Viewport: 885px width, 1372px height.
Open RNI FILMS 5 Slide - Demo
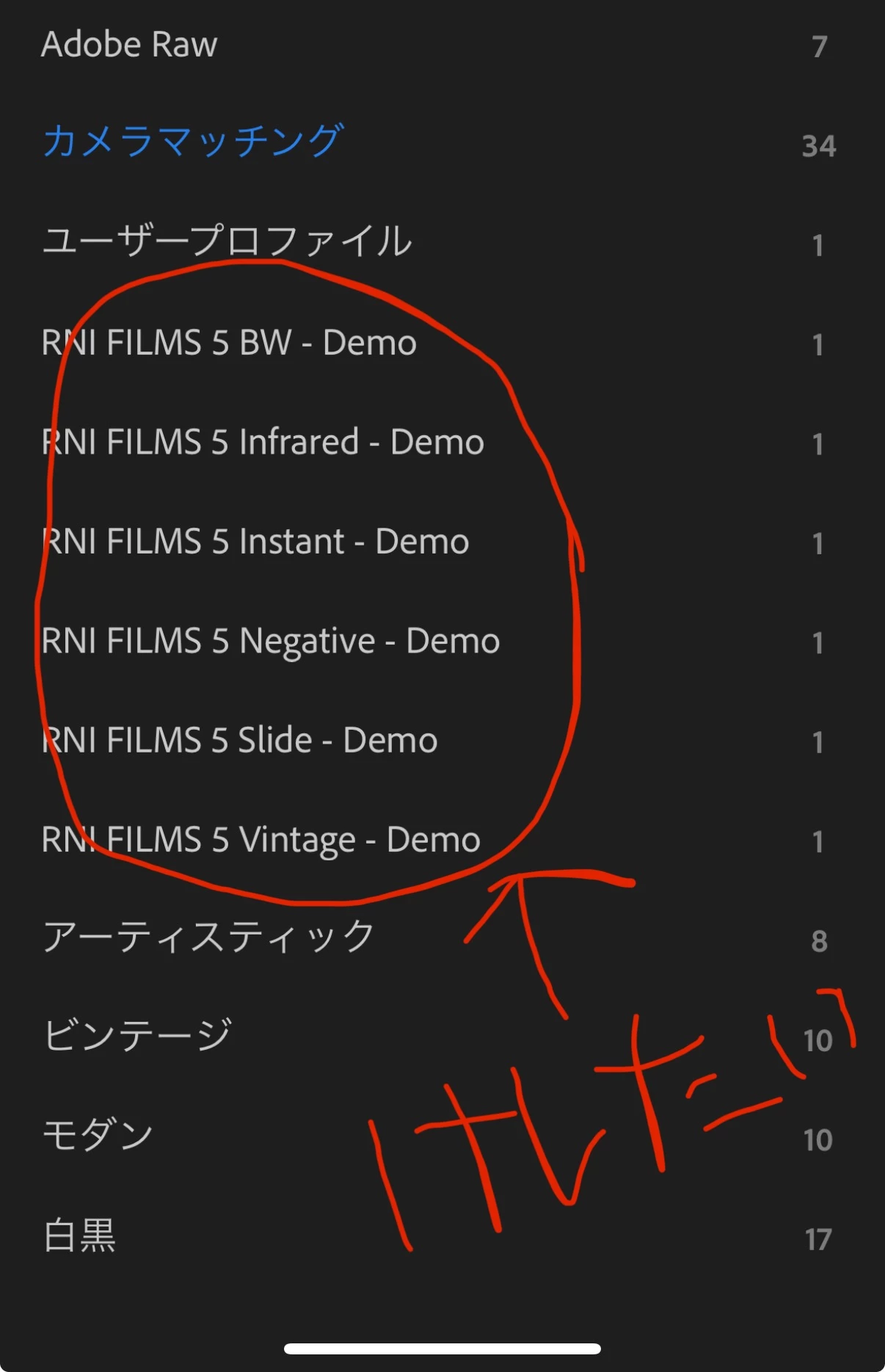(x=240, y=741)
